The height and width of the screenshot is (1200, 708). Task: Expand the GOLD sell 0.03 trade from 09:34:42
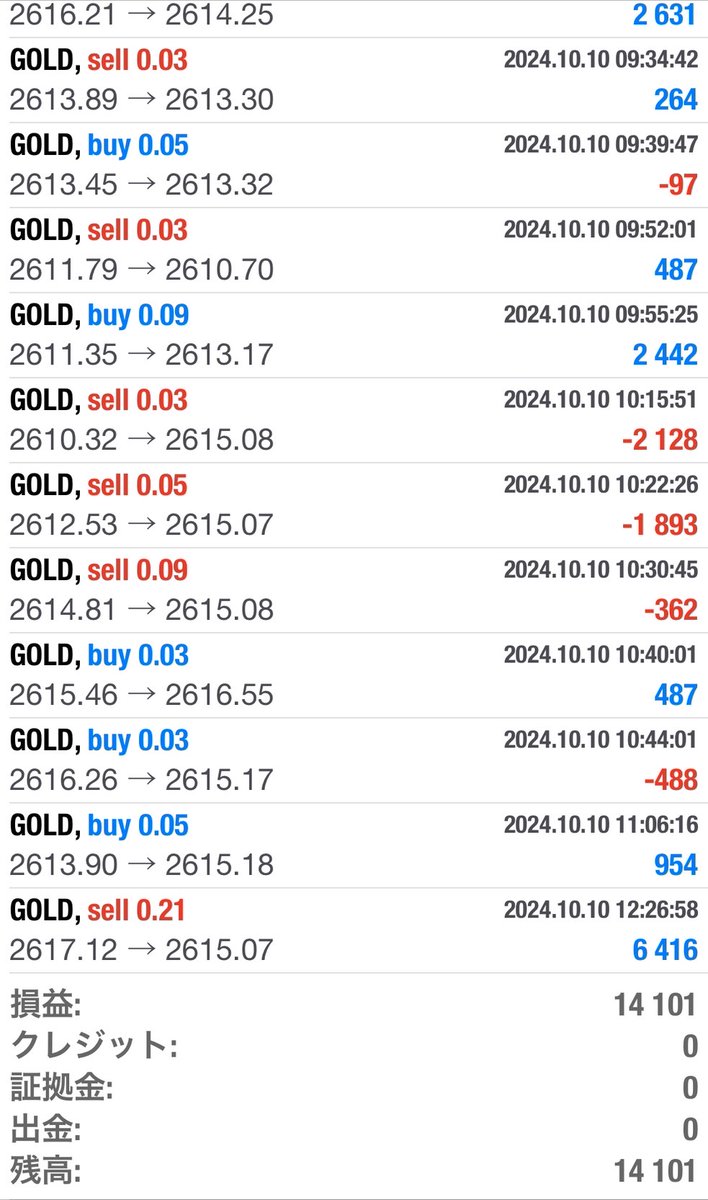click(x=354, y=80)
